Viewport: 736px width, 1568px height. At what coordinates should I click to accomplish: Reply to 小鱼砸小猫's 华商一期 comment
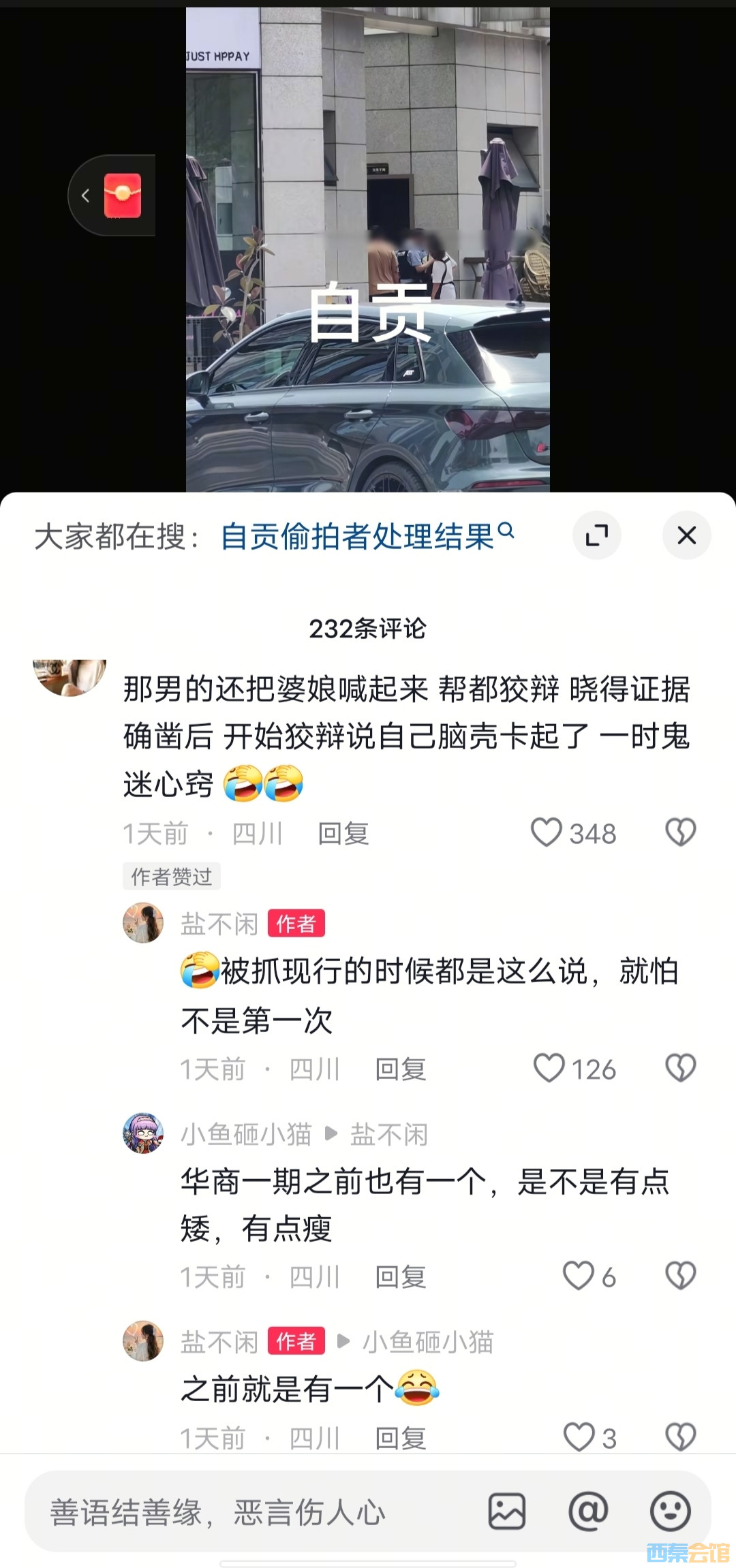point(401,1277)
